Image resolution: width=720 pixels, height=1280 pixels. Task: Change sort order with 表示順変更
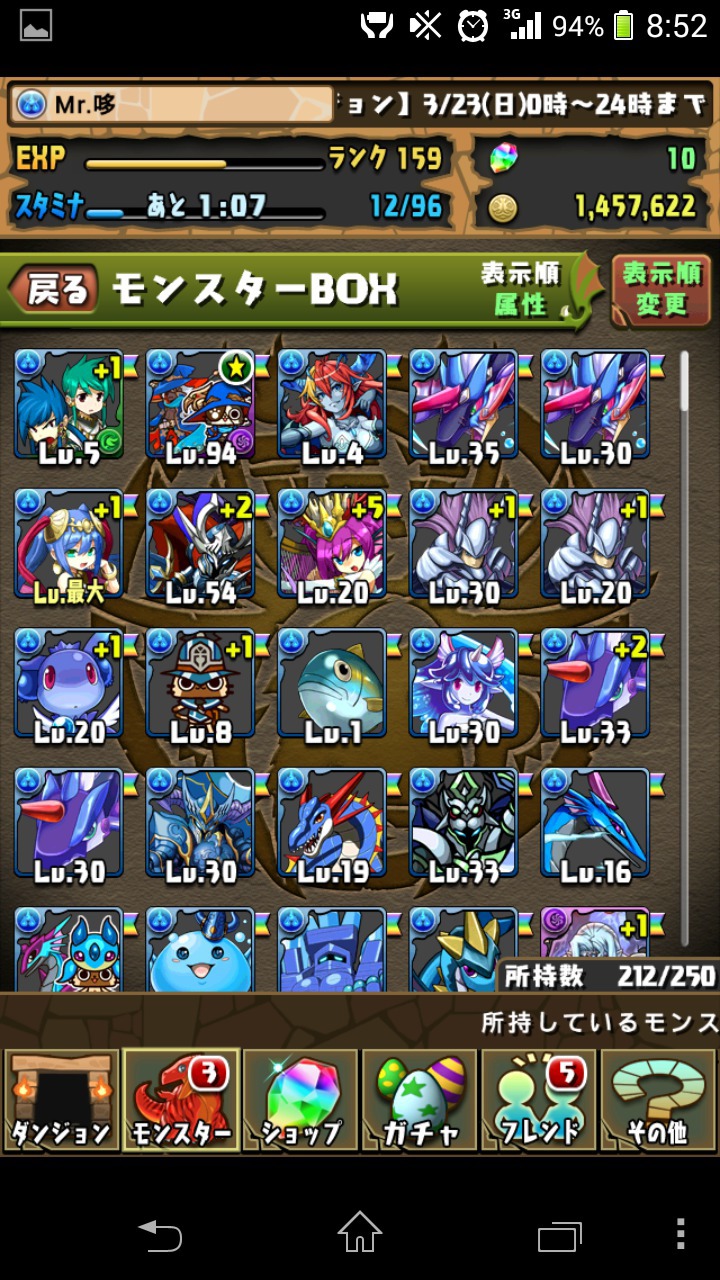coord(661,290)
